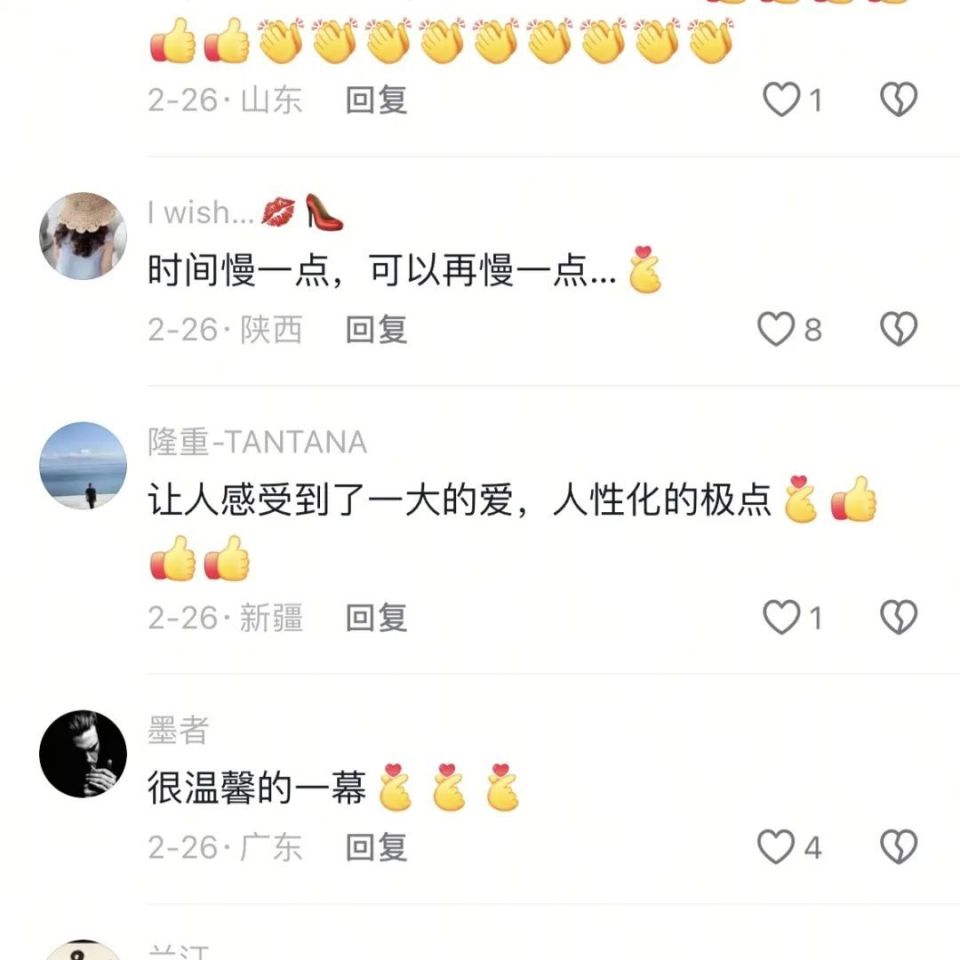Open the username 隆重-TANTANA
960x960 pixels.
pos(257,442)
